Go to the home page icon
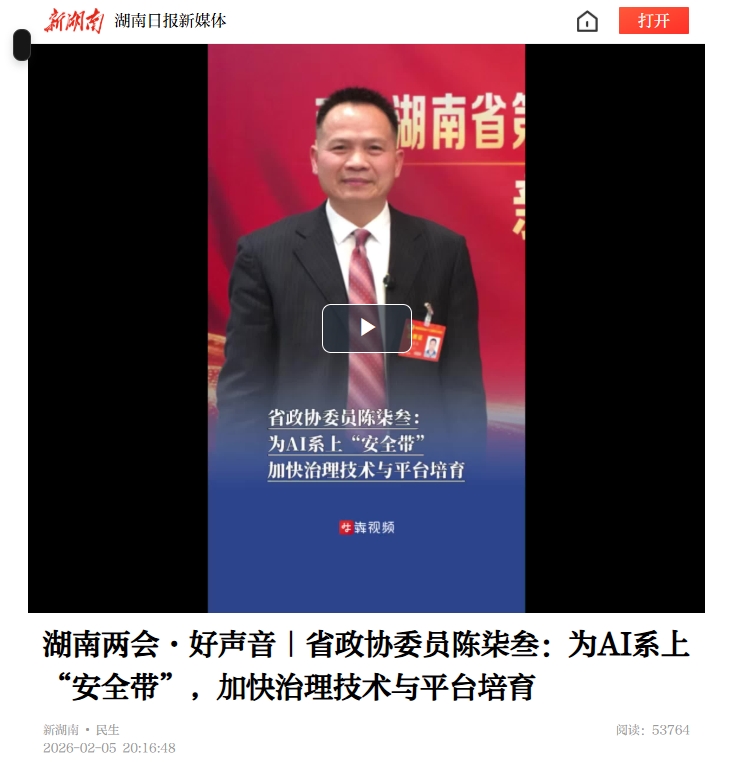729x762 pixels. click(587, 21)
